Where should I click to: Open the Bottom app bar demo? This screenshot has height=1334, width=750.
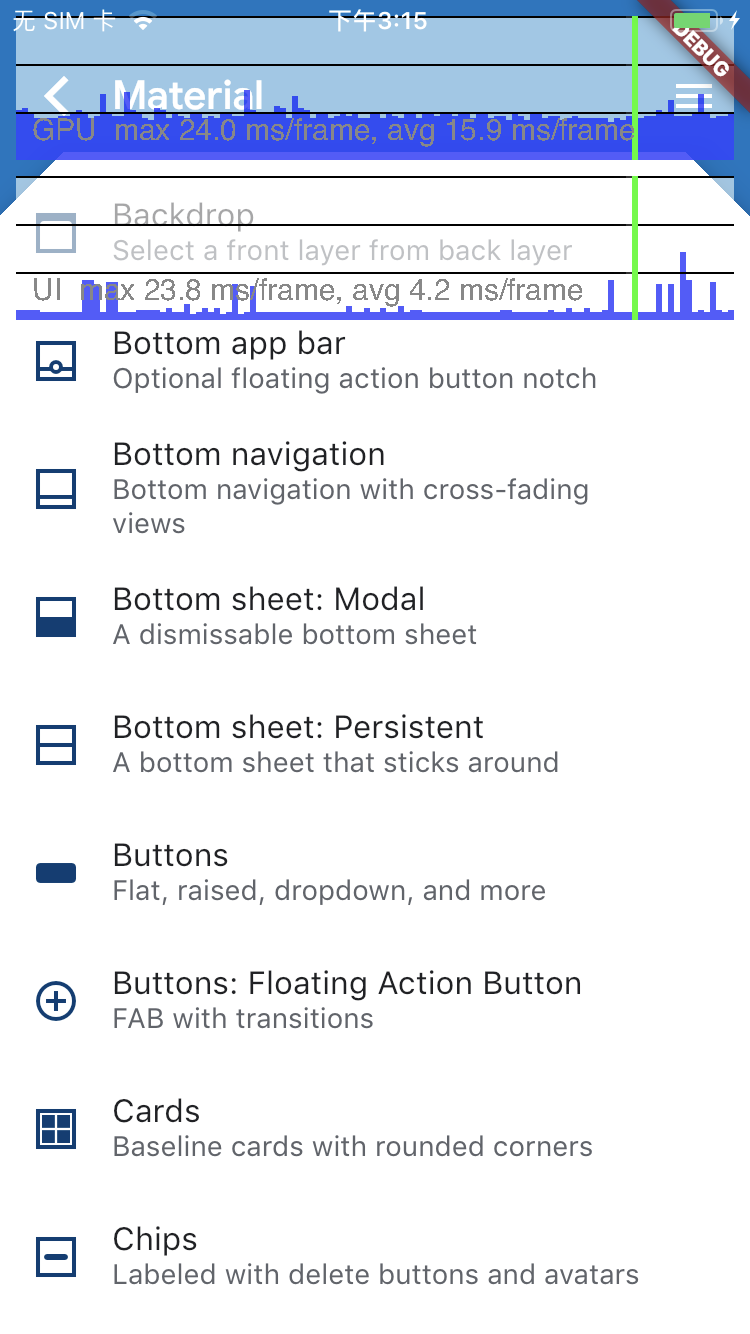click(x=354, y=360)
